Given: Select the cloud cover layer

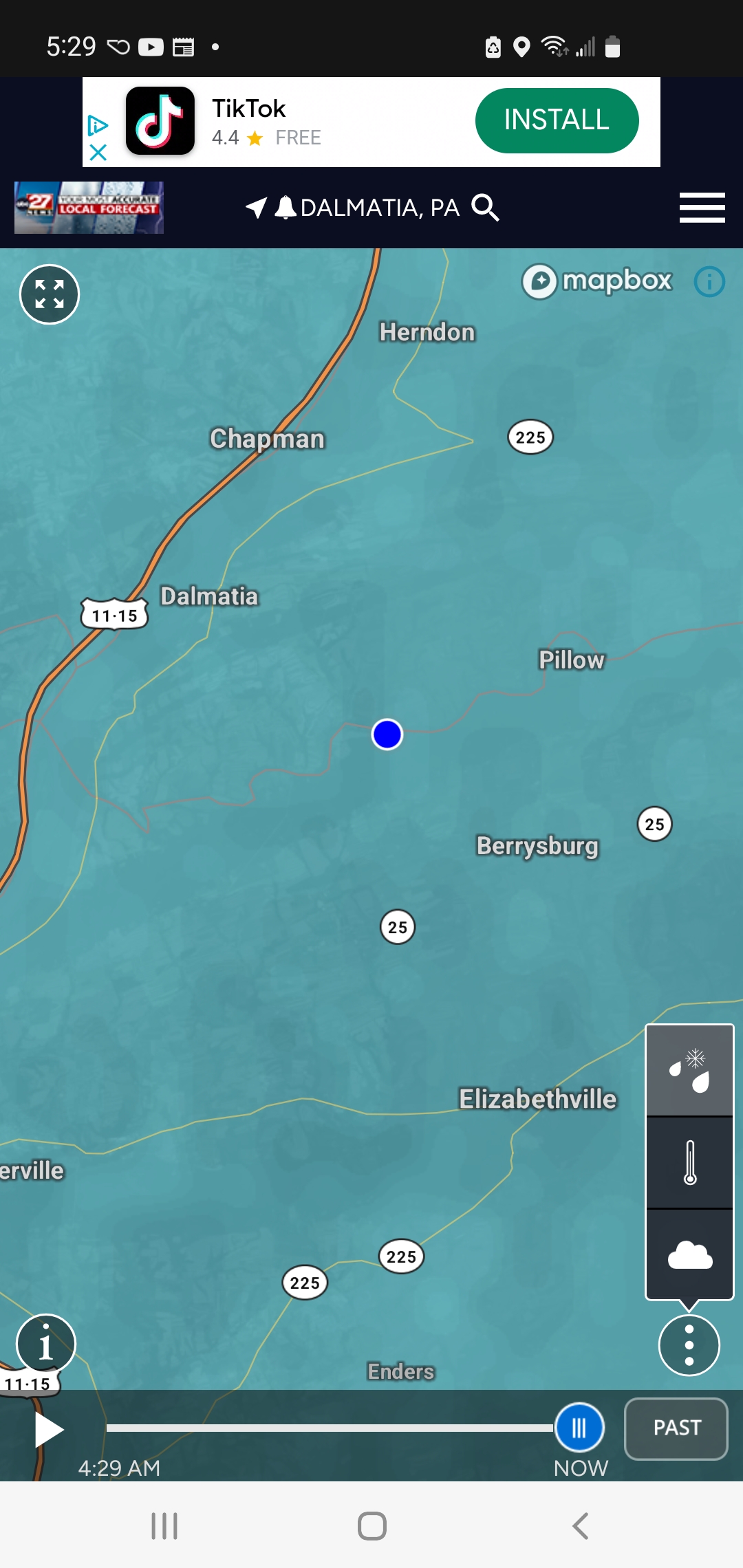Looking at the screenshot, I should 689,1254.
